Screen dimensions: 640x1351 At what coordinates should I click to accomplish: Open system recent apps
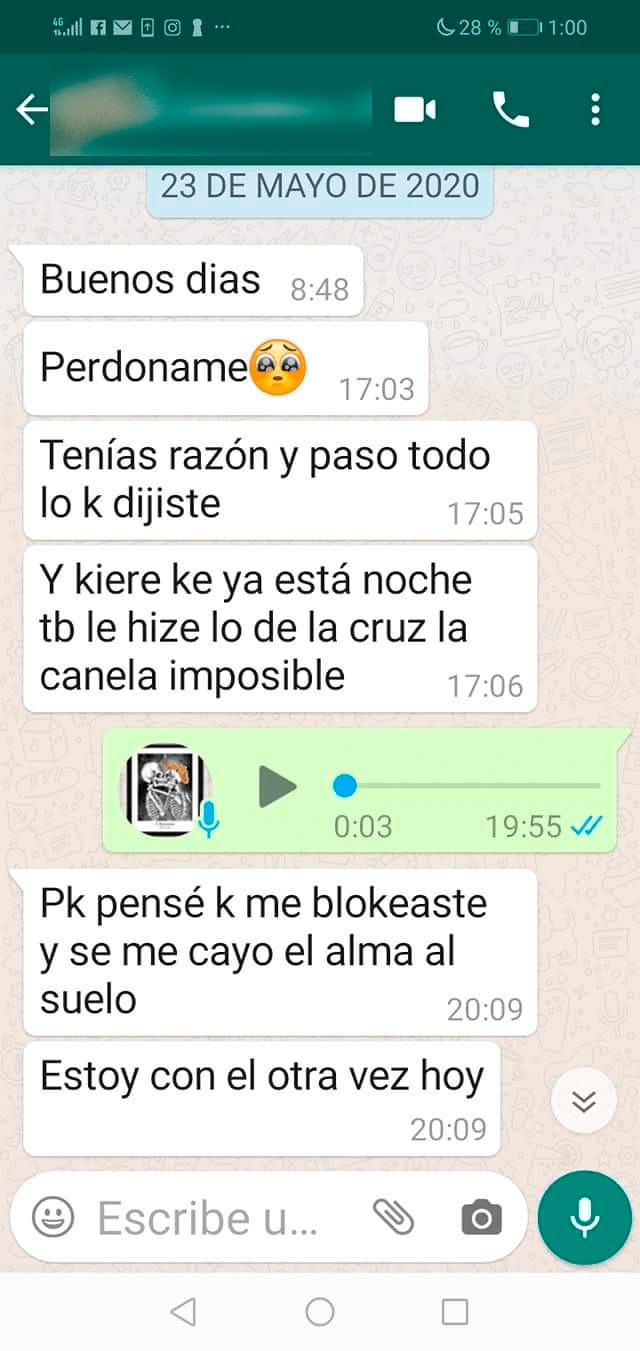click(455, 1312)
